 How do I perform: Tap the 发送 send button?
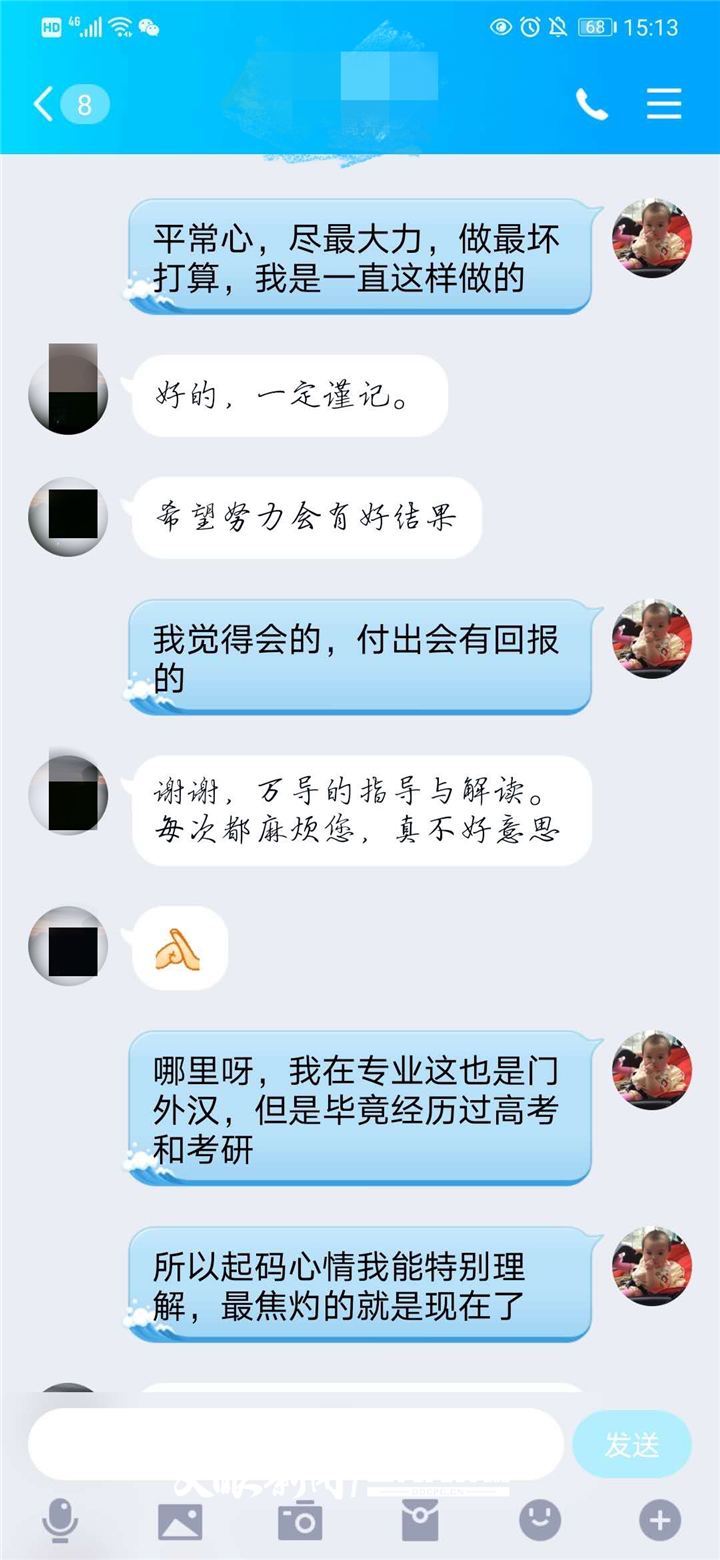click(631, 1444)
